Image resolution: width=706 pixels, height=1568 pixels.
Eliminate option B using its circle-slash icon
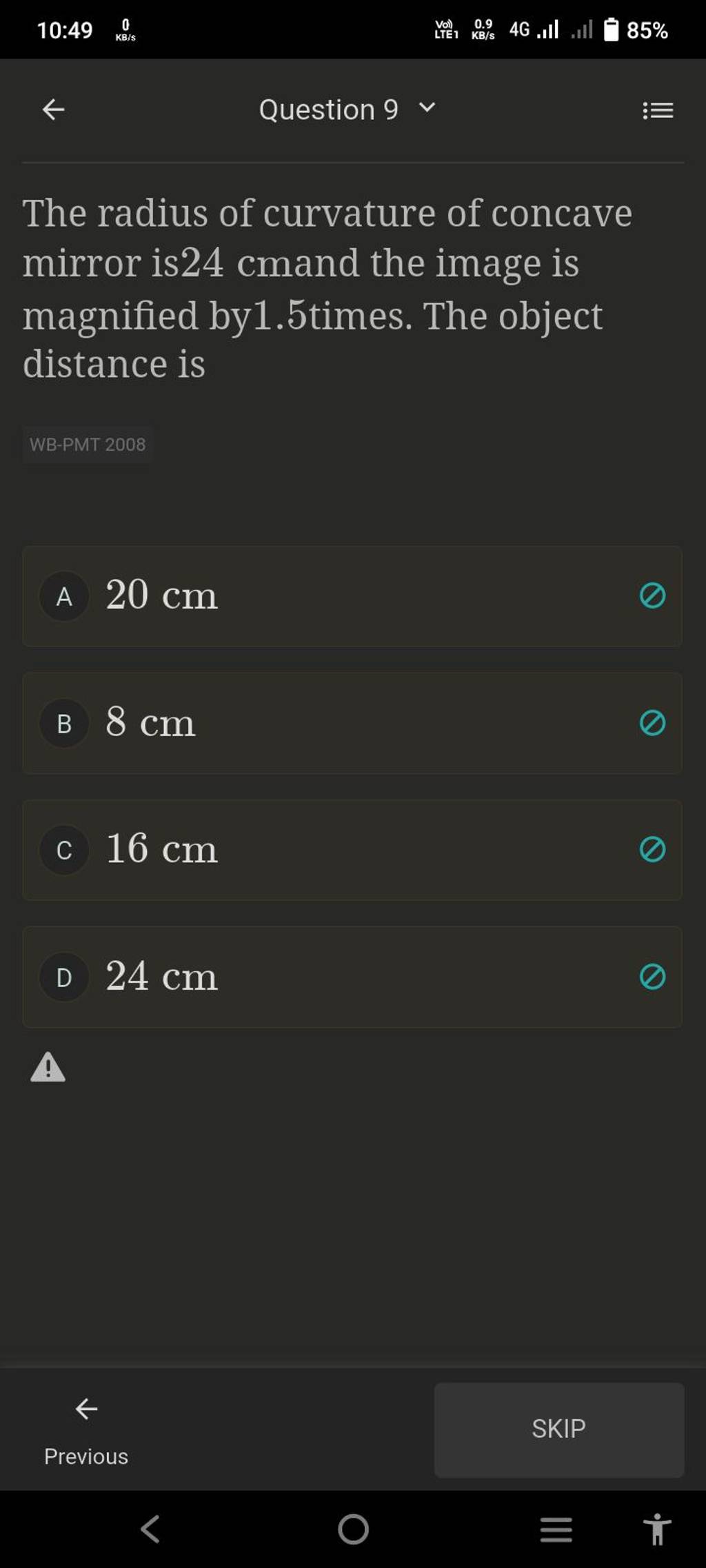pos(652,723)
